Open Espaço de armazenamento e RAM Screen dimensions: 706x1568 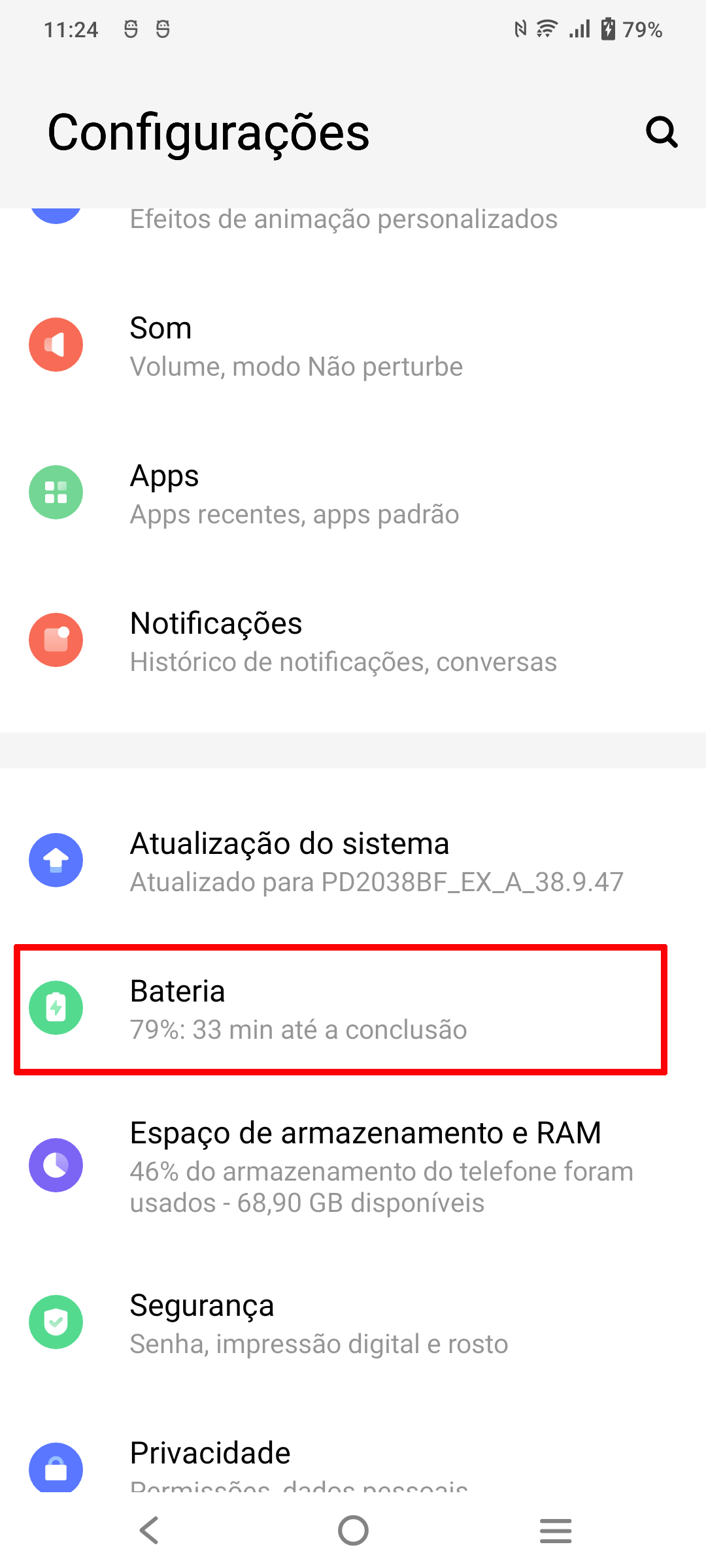[x=353, y=1166]
